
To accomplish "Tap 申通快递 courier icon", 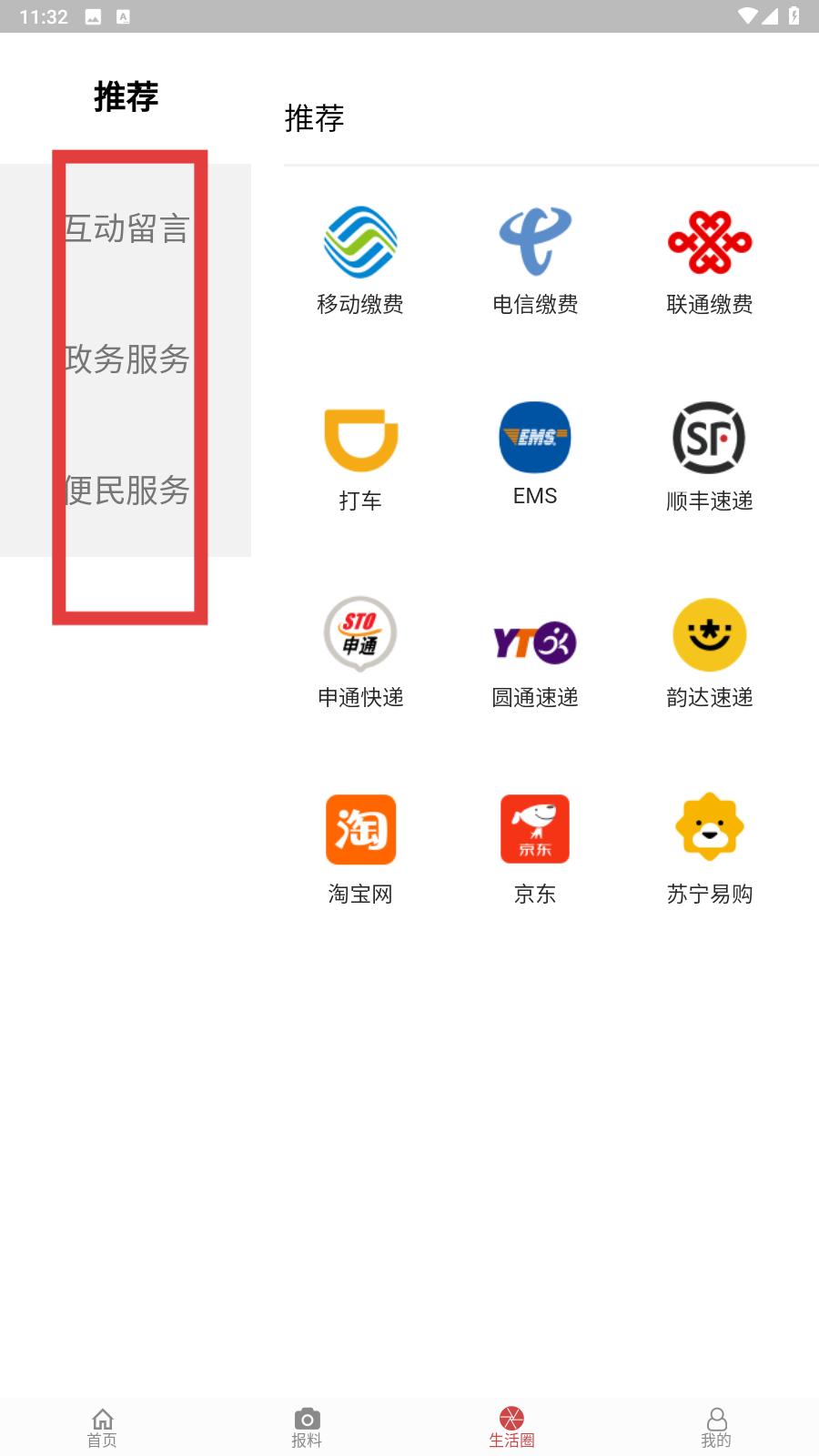I will (360, 654).
